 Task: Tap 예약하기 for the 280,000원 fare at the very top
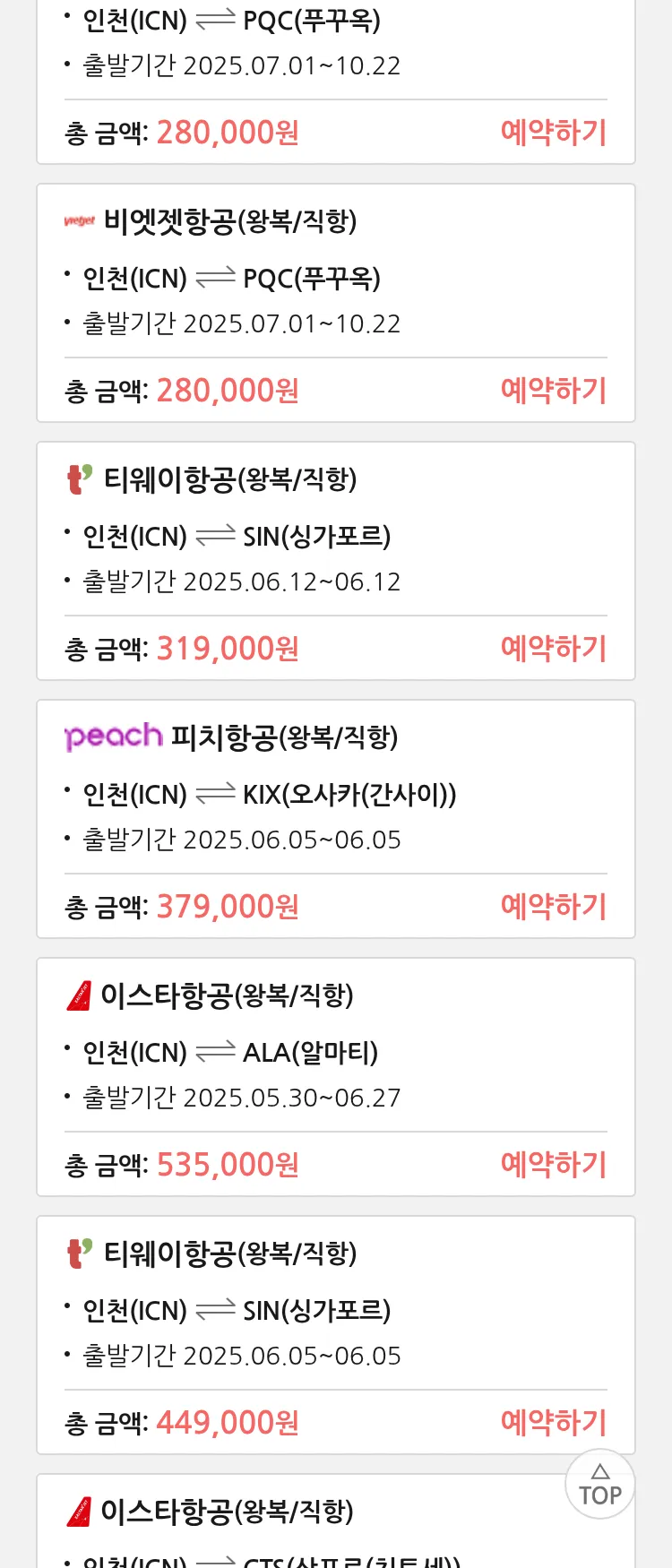553,133
